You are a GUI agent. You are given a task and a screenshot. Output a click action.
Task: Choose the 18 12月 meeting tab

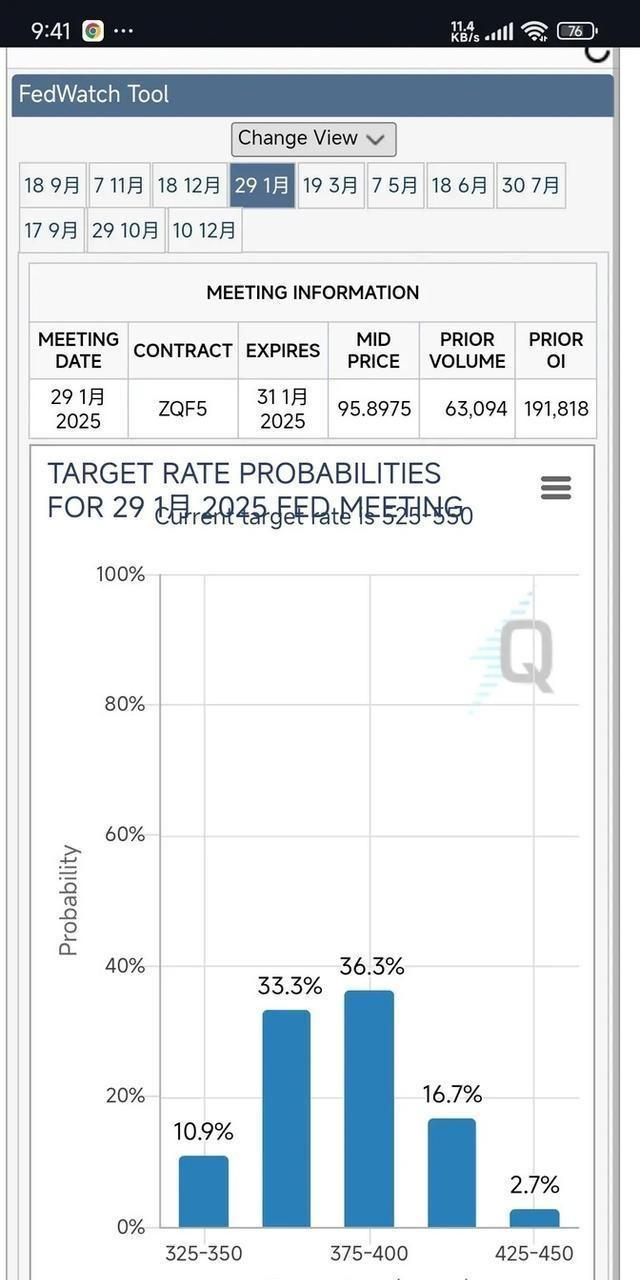coord(189,185)
